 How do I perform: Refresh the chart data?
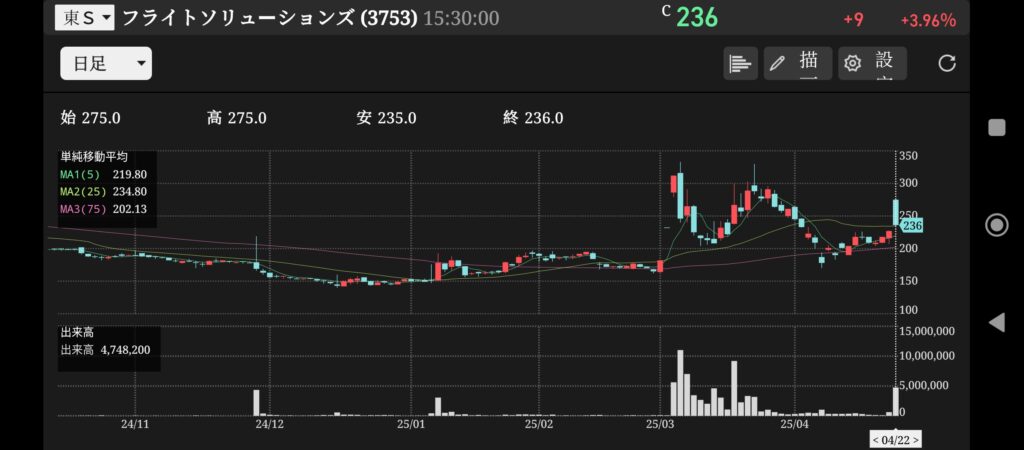click(947, 64)
